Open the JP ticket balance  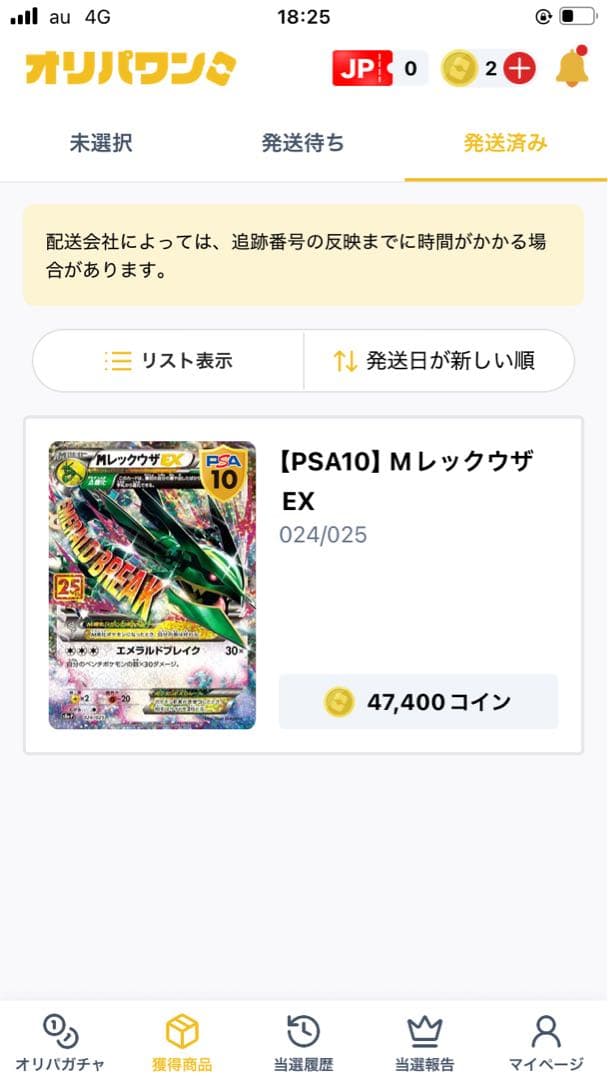click(x=378, y=69)
